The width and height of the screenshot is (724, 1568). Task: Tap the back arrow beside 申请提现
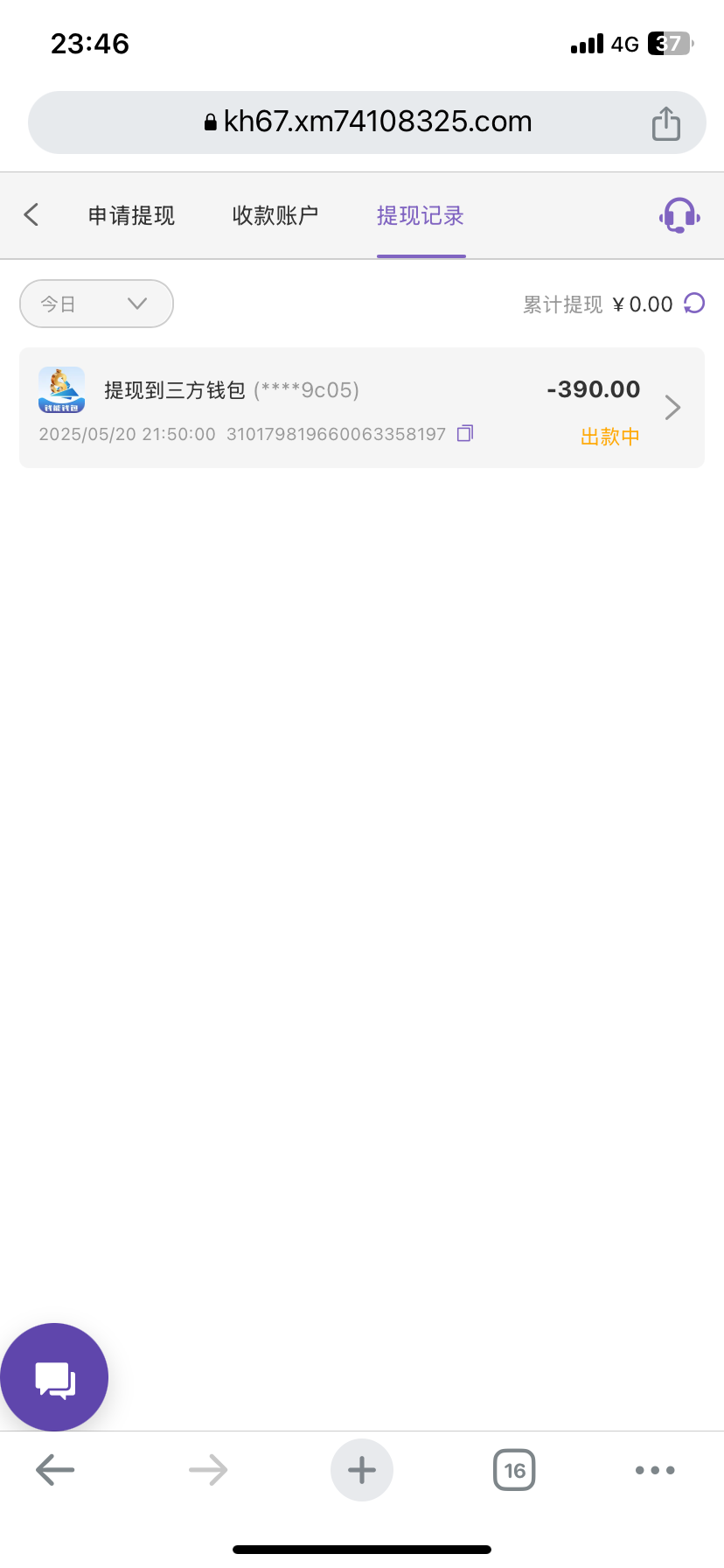tap(31, 214)
